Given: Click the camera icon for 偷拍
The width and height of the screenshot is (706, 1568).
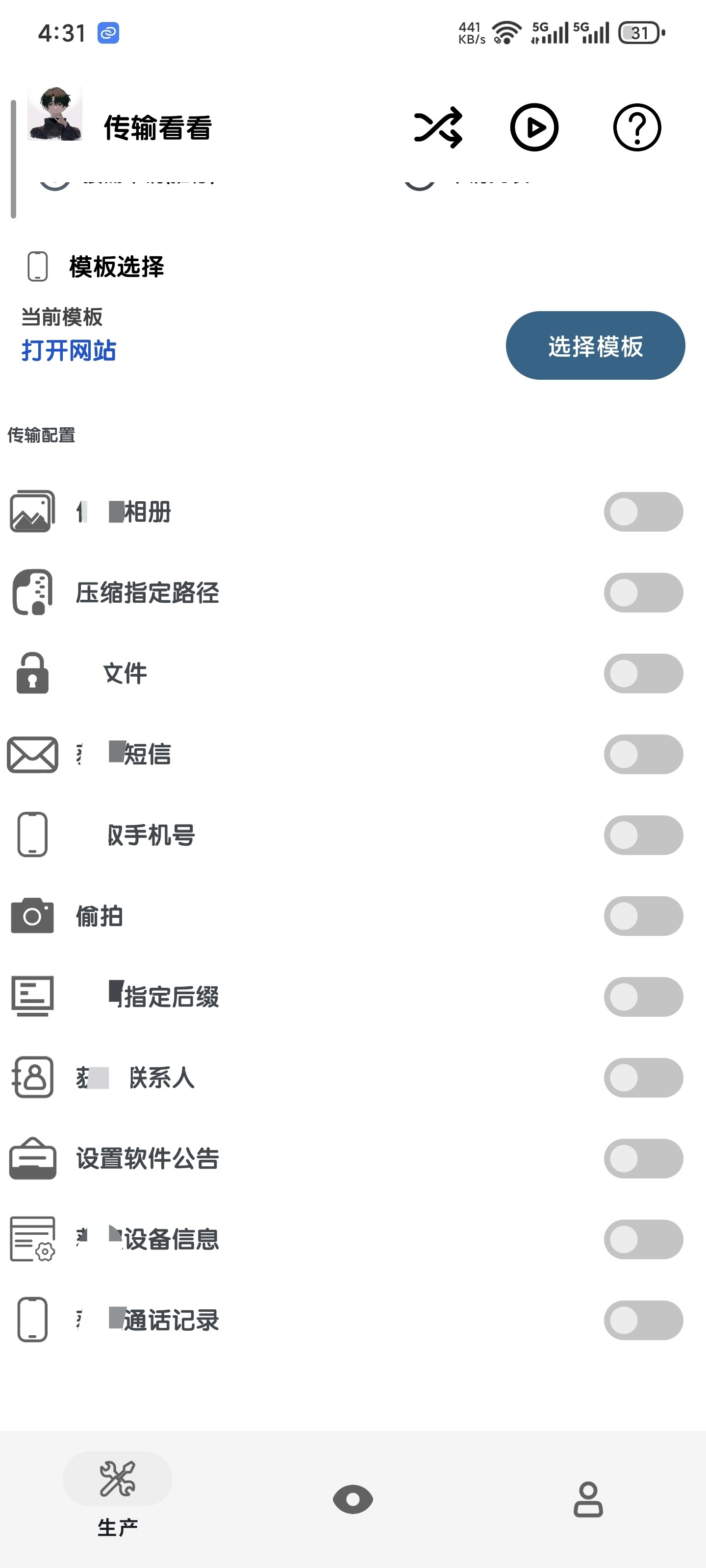Looking at the screenshot, I should (x=32, y=916).
